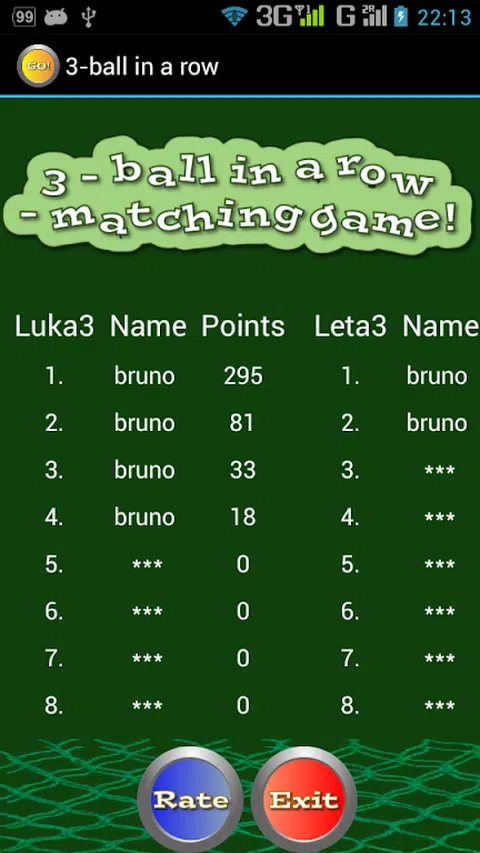
Task: Tap the blue Rate button
Action: click(190, 799)
